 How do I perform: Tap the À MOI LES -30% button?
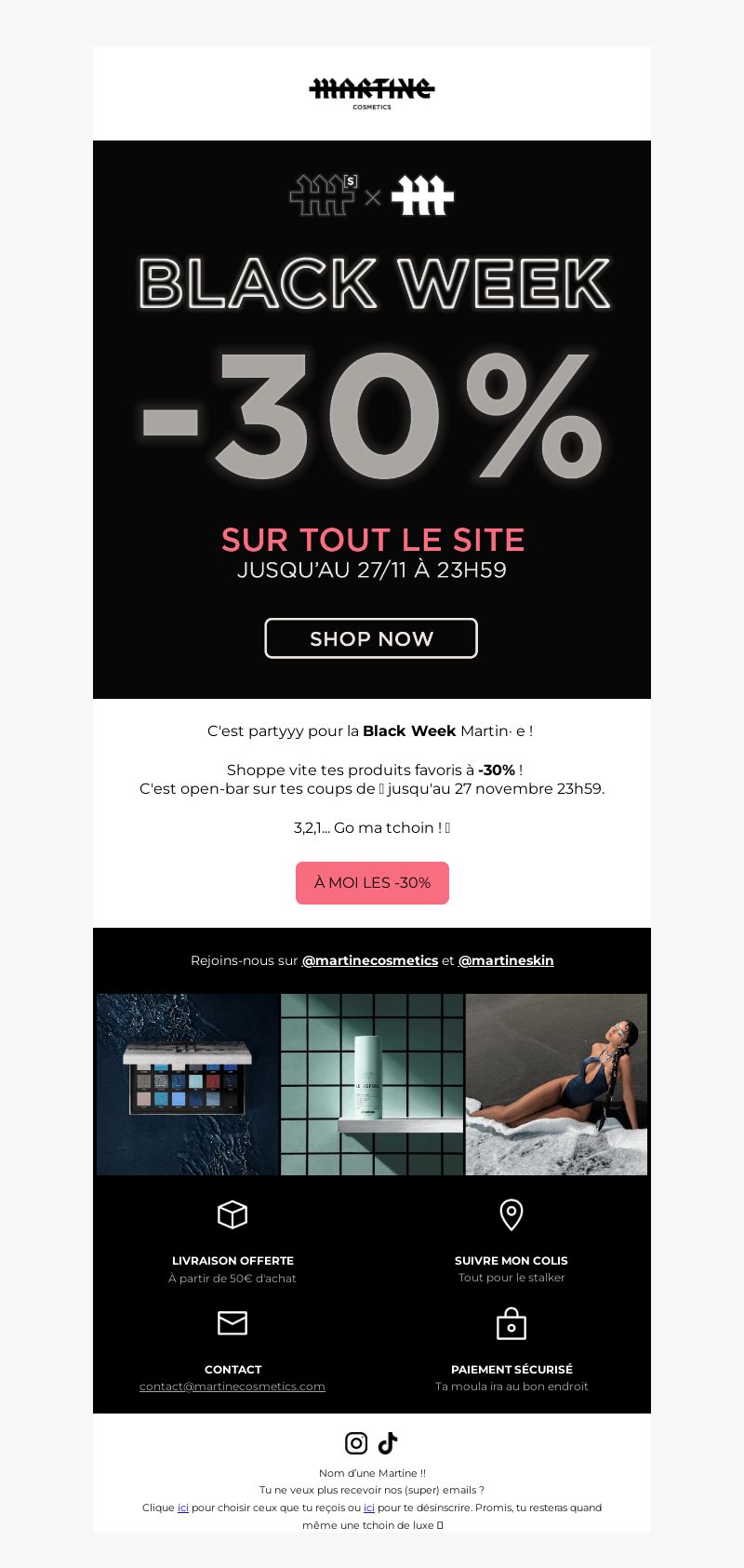372,882
